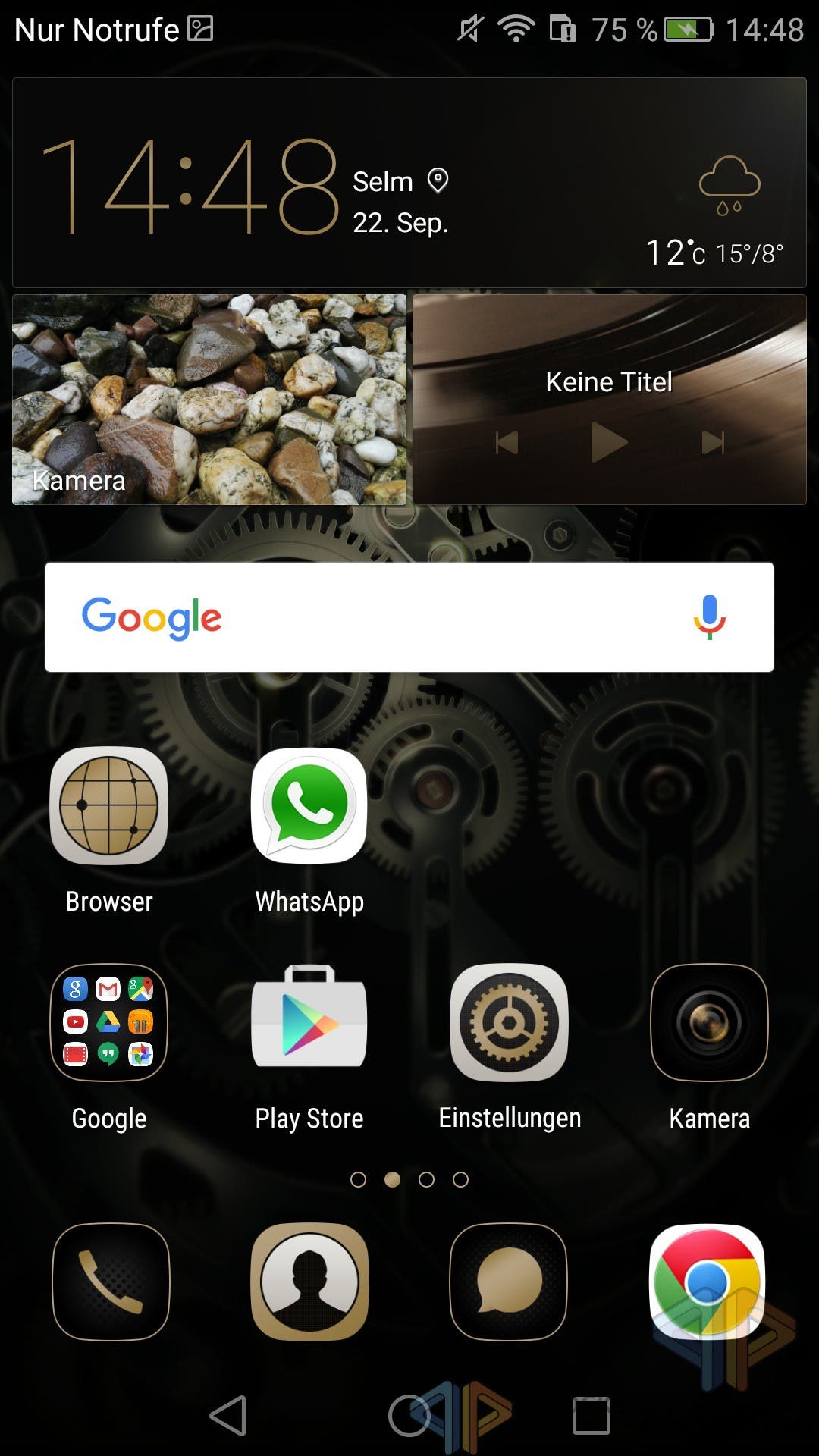Open the Kamera photo widget
819x1456 pixels.
[209, 400]
